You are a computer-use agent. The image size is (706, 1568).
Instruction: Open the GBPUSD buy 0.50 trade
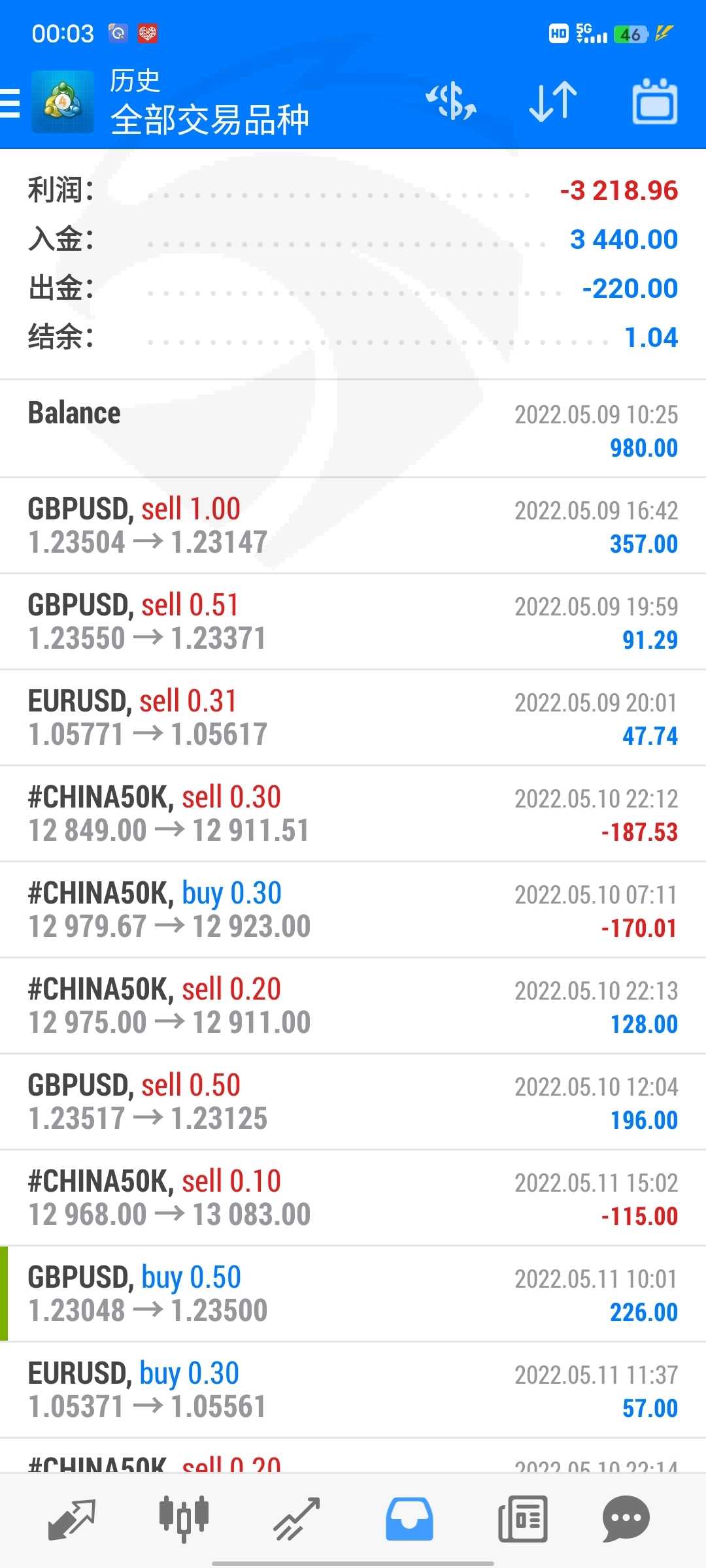(353, 1294)
